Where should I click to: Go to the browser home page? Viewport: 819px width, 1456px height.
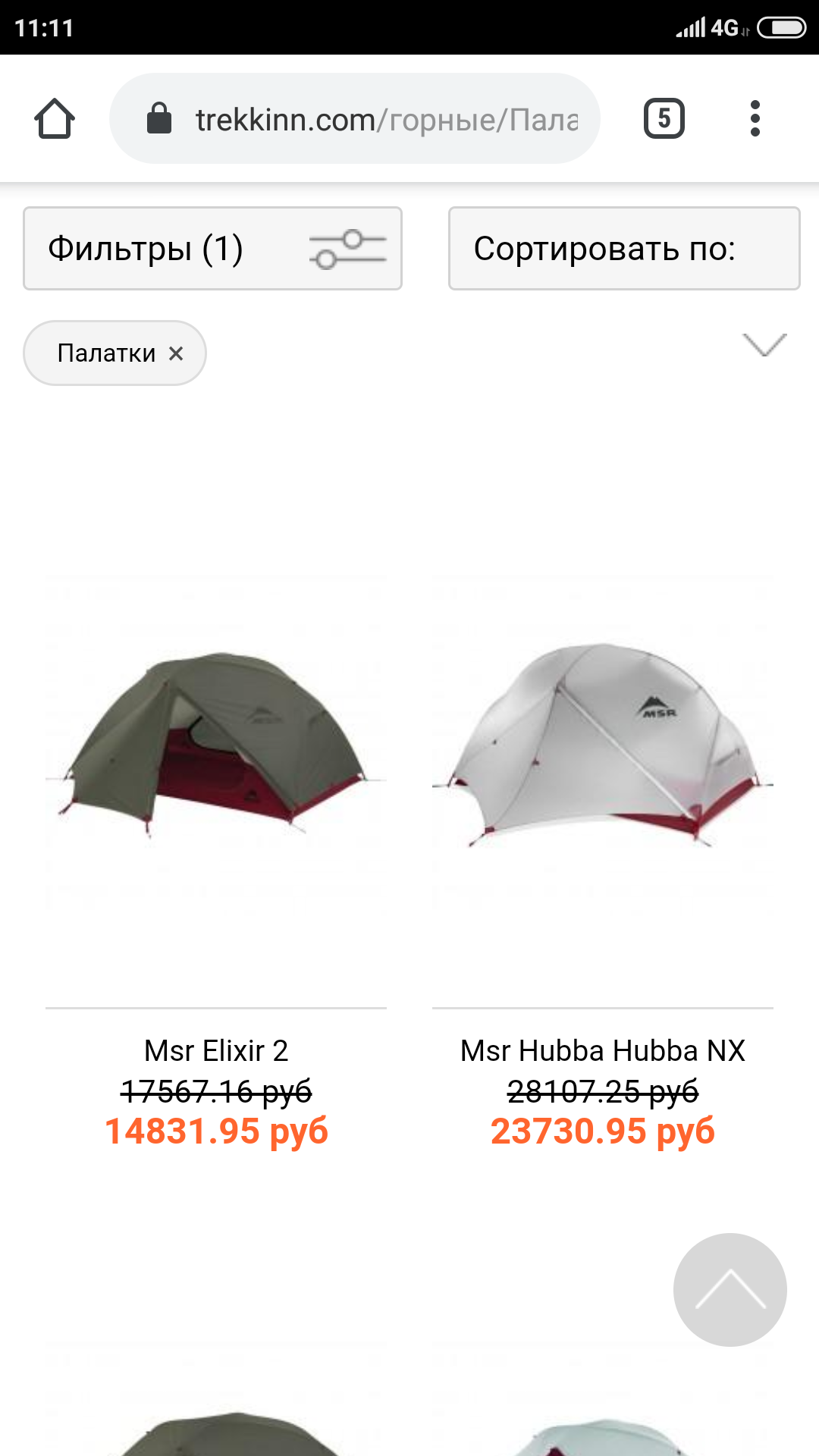pyautogui.click(x=54, y=118)
